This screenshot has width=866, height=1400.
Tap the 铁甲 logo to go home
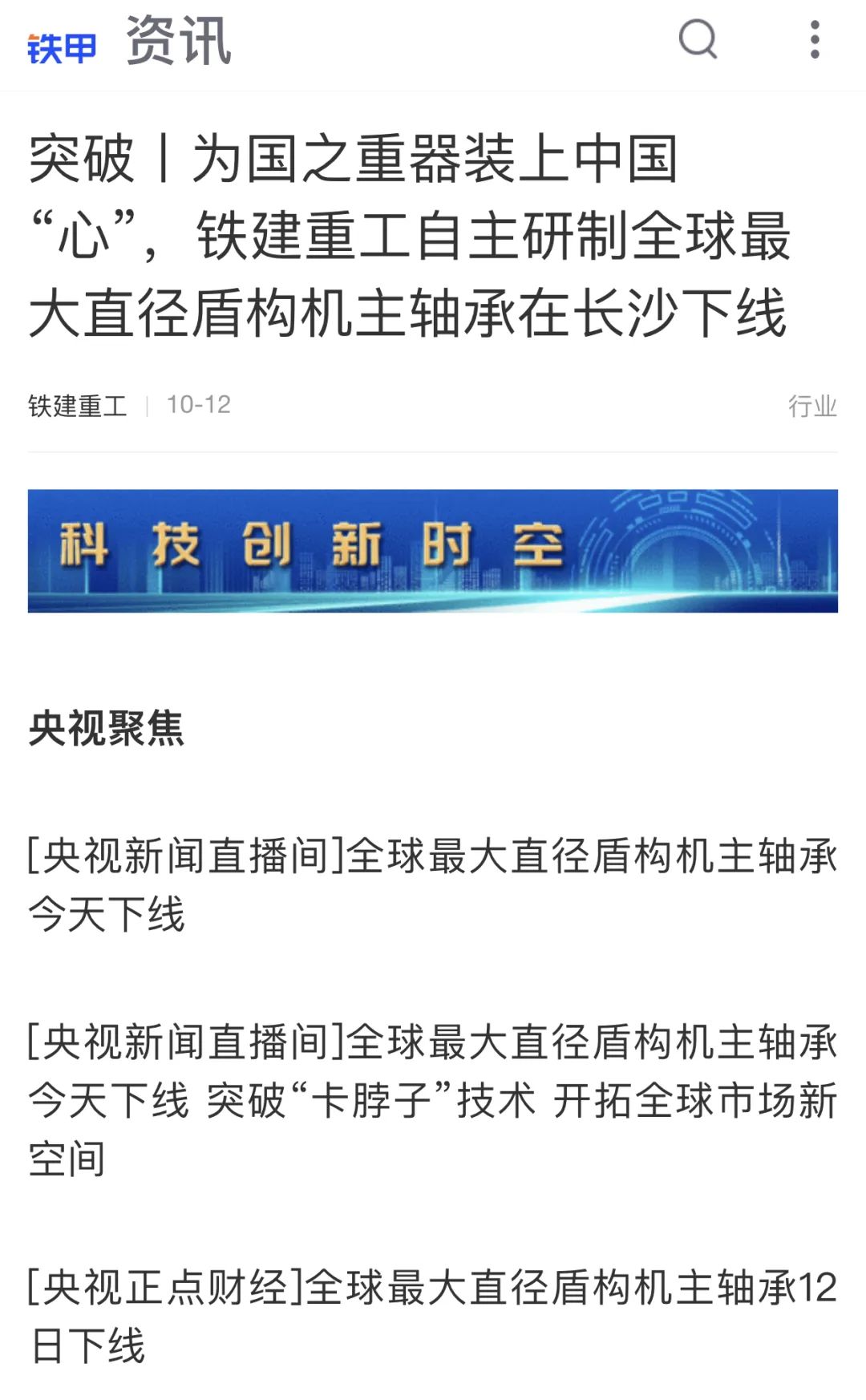click(x=62, y=48)
